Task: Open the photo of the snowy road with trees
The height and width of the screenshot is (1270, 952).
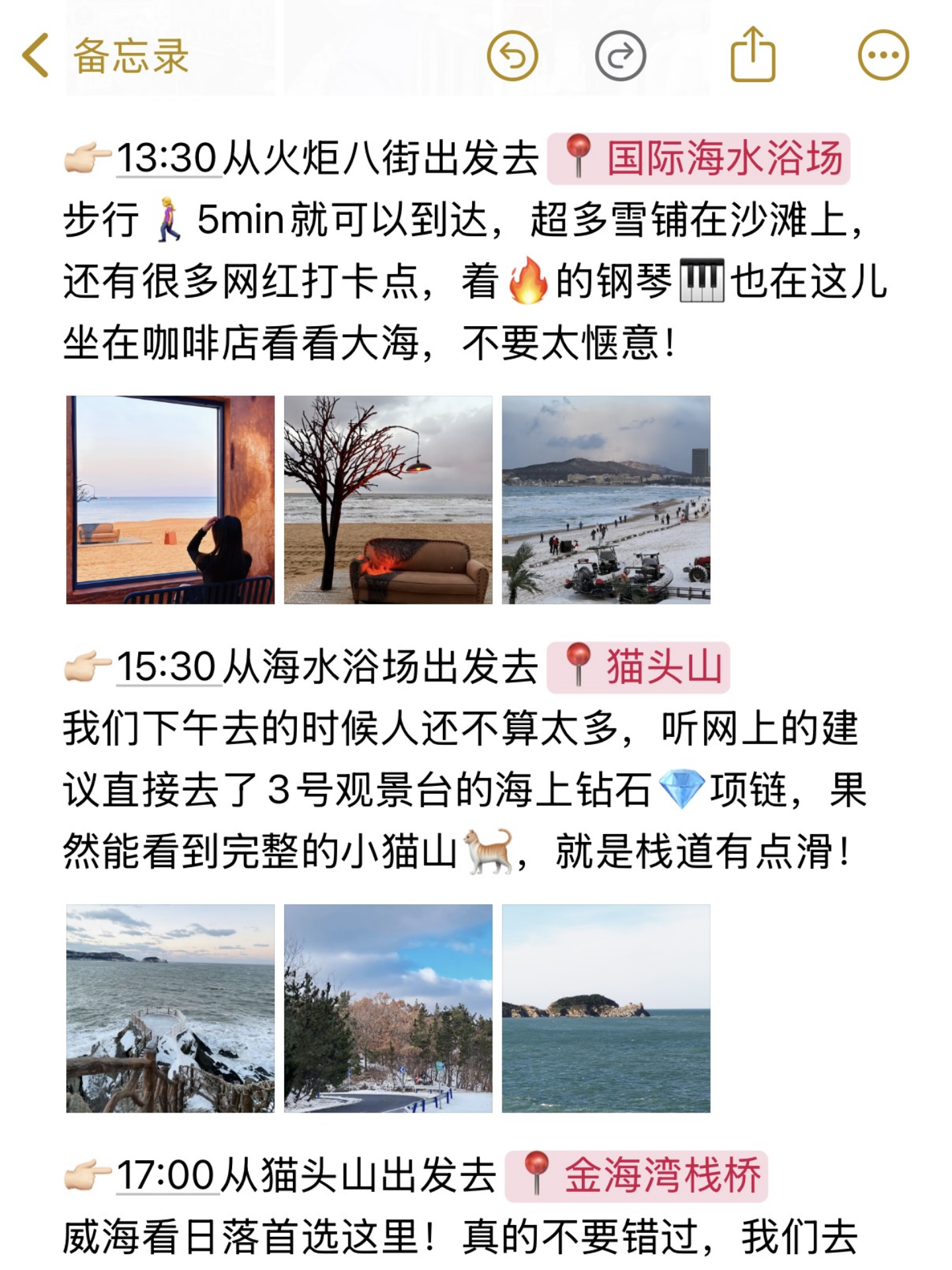Action: 388,1008
